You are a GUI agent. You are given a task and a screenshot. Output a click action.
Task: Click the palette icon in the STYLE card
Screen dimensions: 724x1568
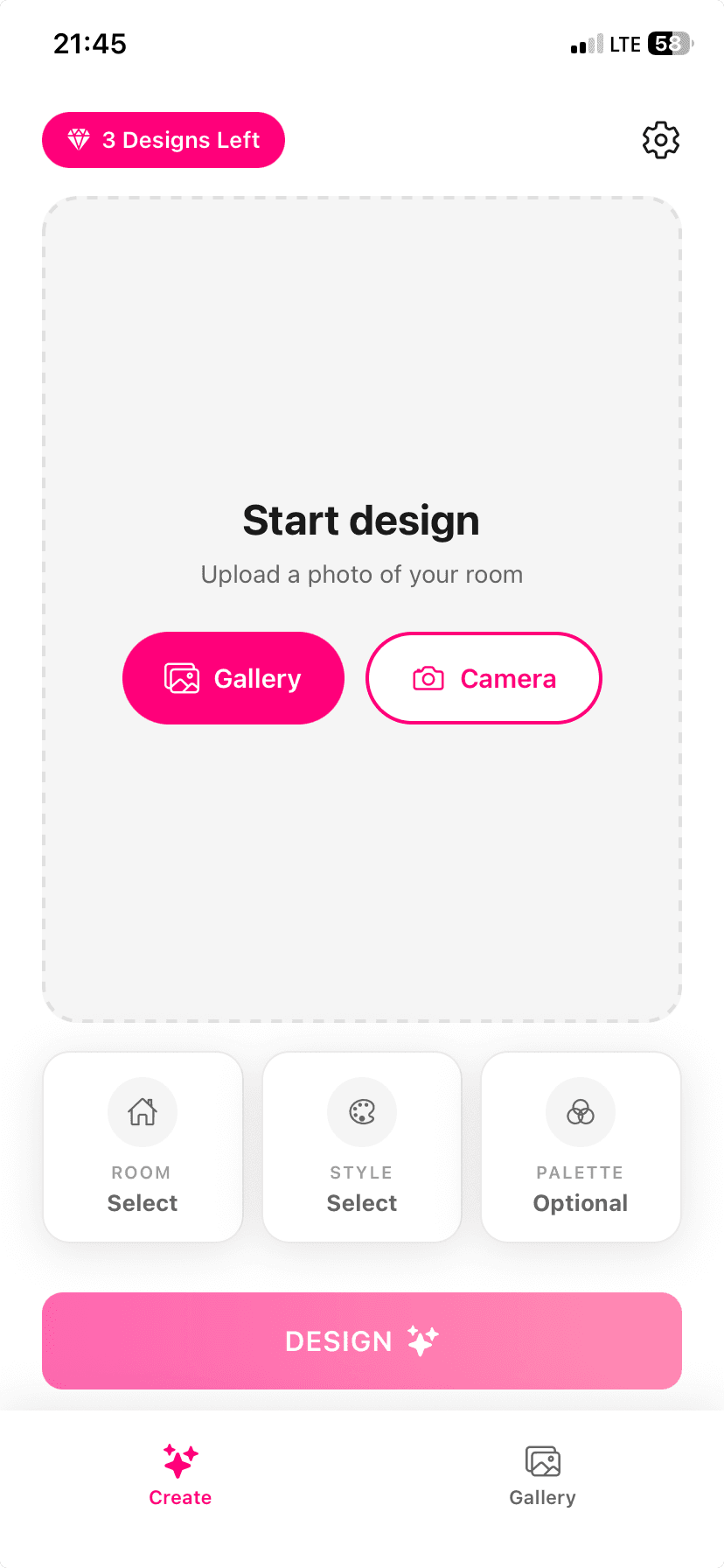[x=361, y=1112]
